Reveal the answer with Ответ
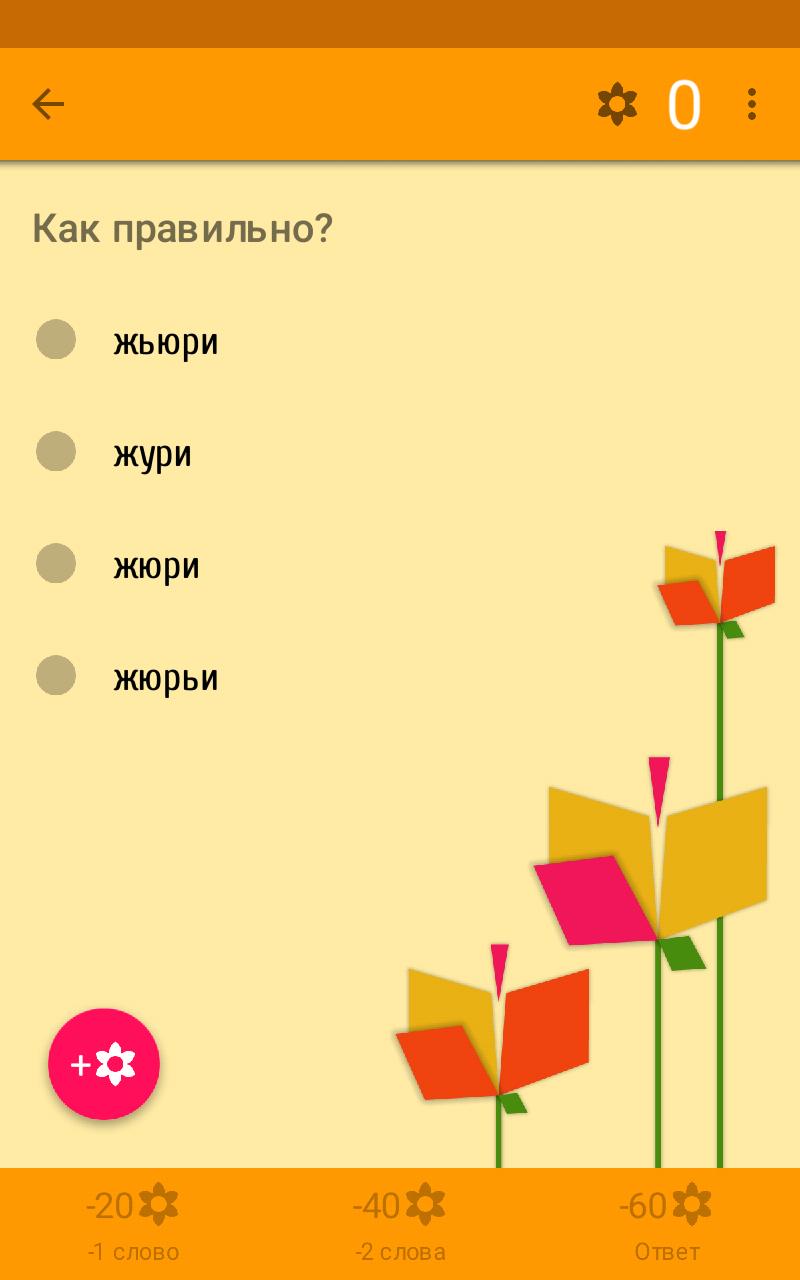 666,1250
